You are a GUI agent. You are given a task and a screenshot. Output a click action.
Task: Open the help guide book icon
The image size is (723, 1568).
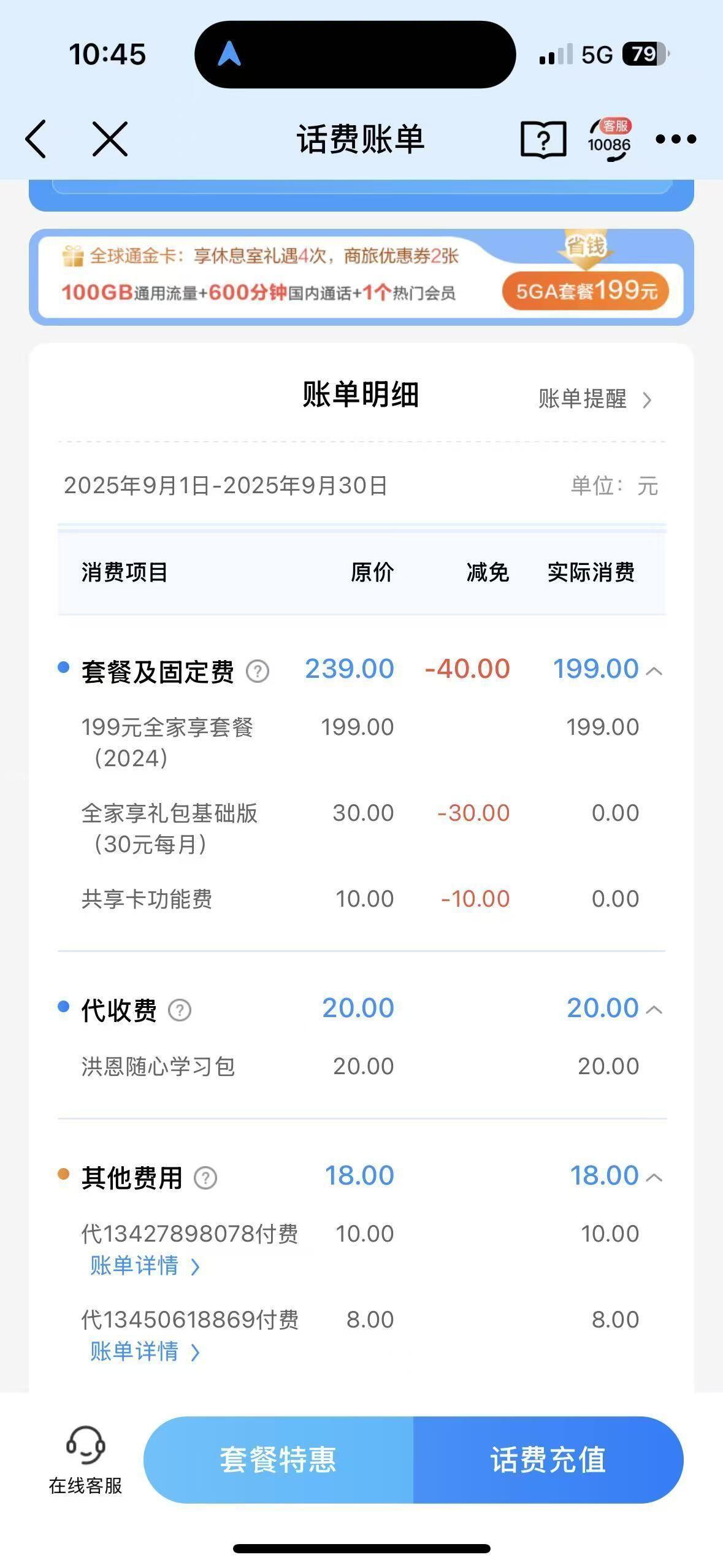coord(543,139)
